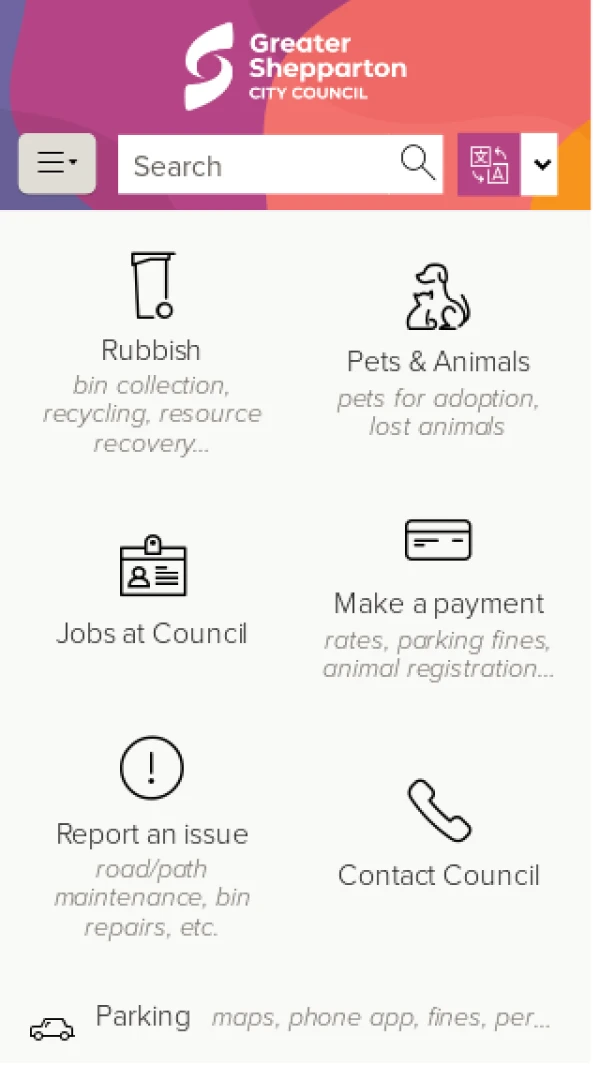Open the Rubbish bin collection section
The width and height of the screenshot is (600, 1065).
pyautogui.click(x=151, y=352)
